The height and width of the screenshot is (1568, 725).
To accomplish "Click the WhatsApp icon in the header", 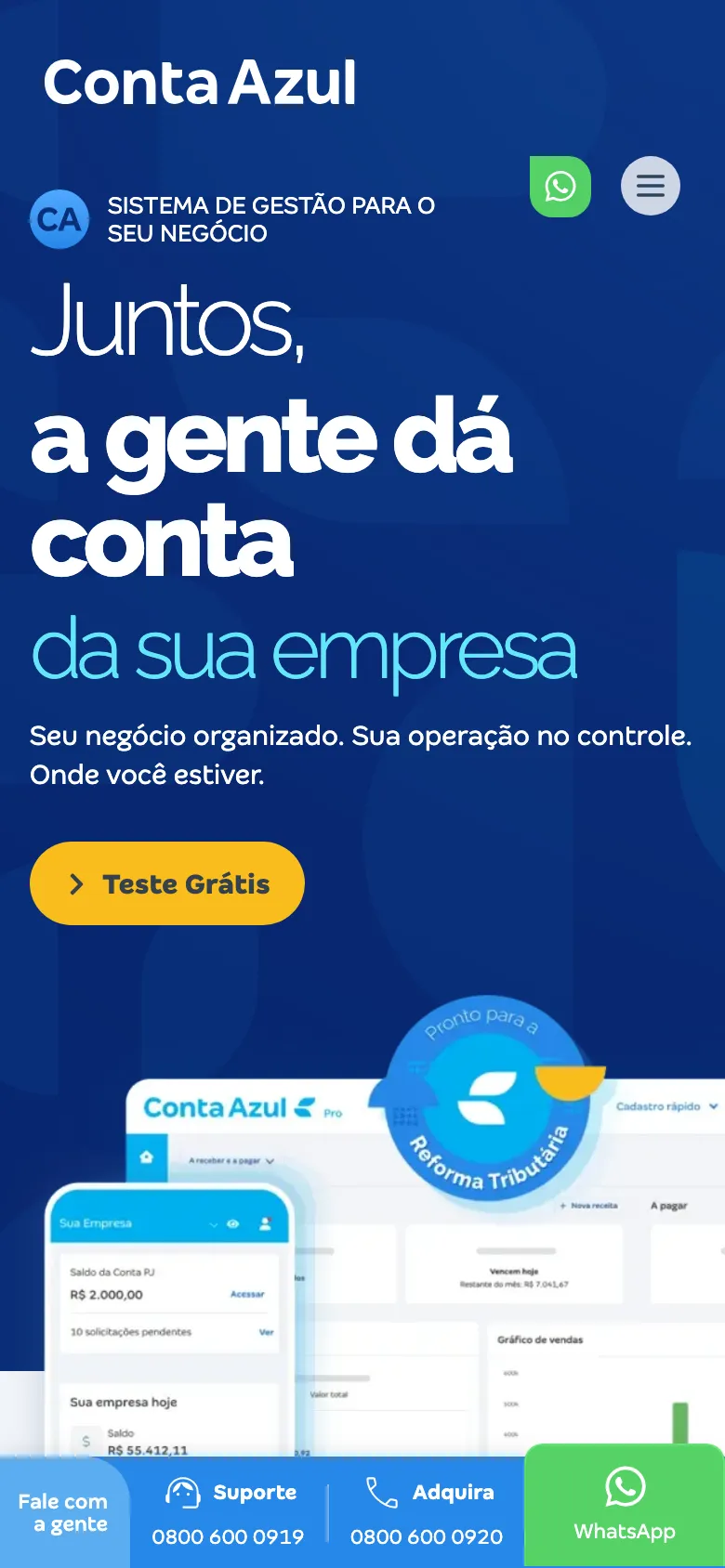I will [560, 186].
